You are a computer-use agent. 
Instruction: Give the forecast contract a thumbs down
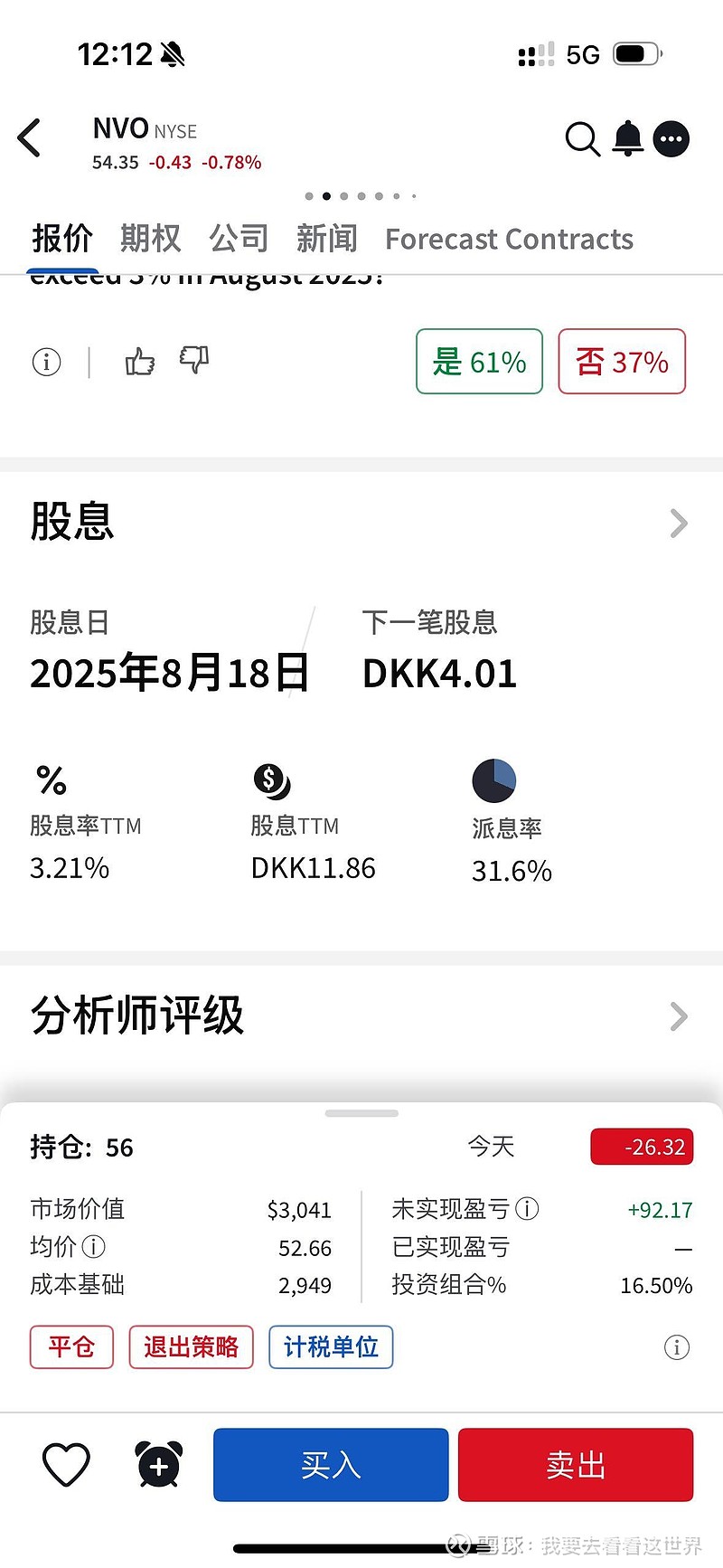tap(193, 360)
